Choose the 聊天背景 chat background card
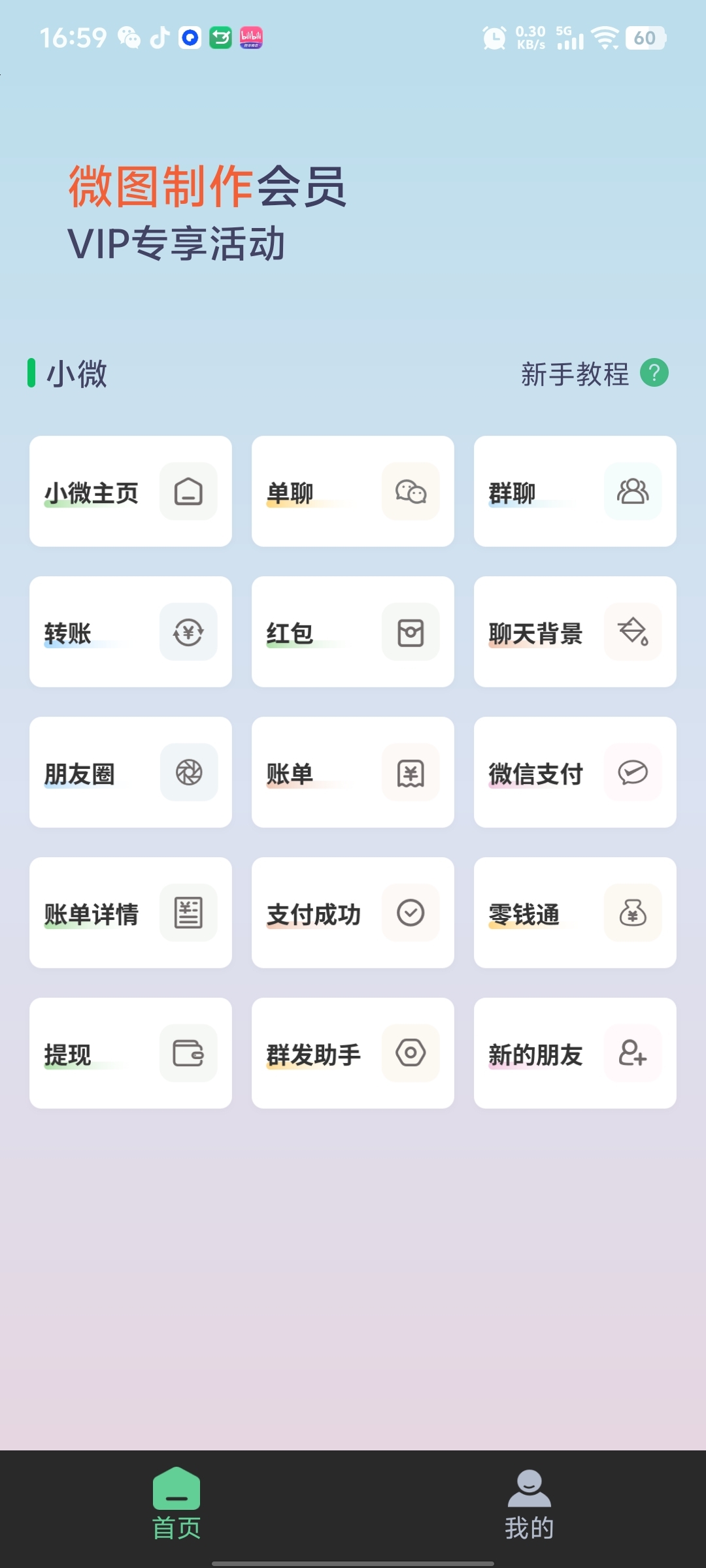 pos(575,632)
